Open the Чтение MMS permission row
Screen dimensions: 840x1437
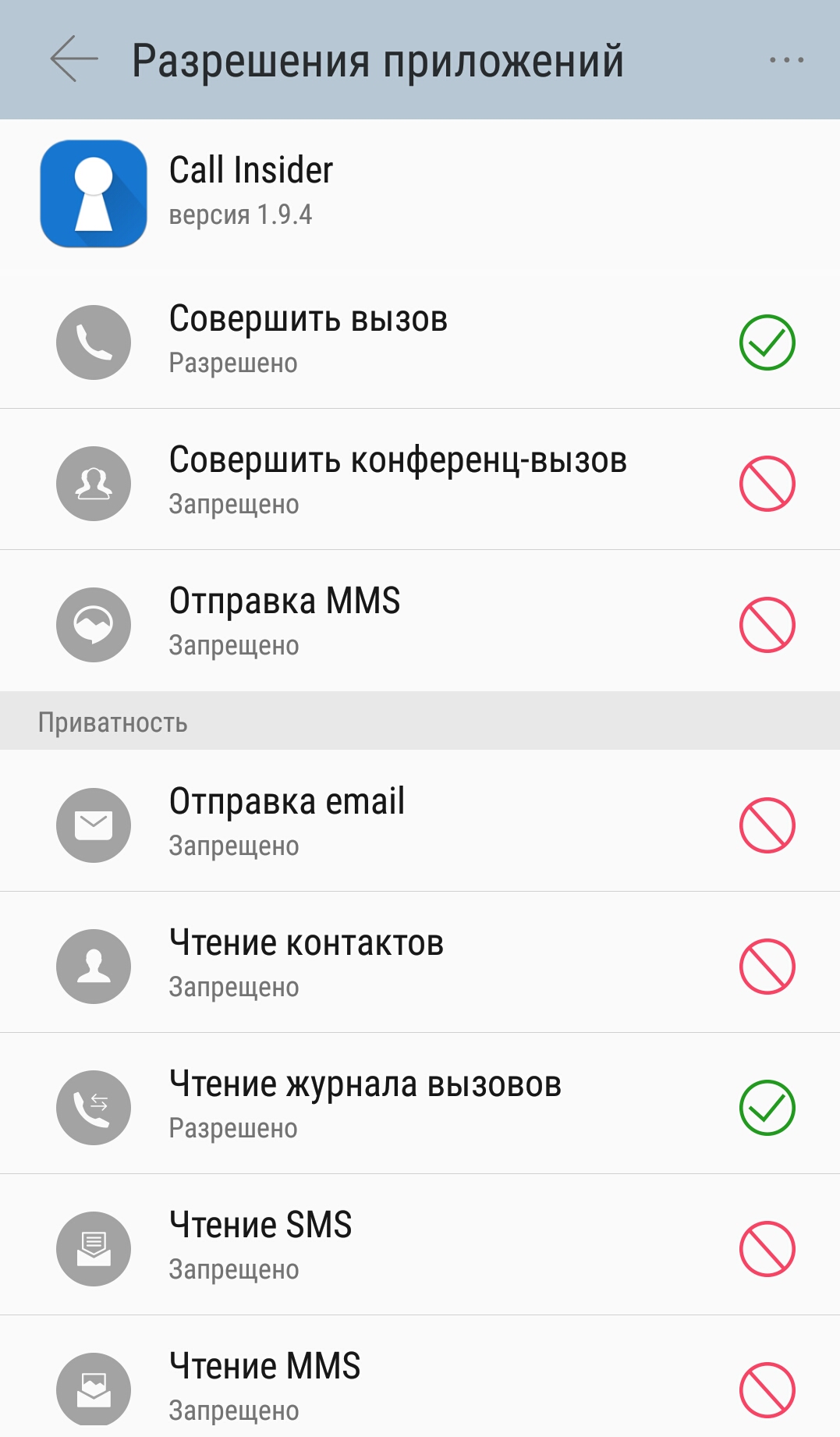click(420, 1386)
